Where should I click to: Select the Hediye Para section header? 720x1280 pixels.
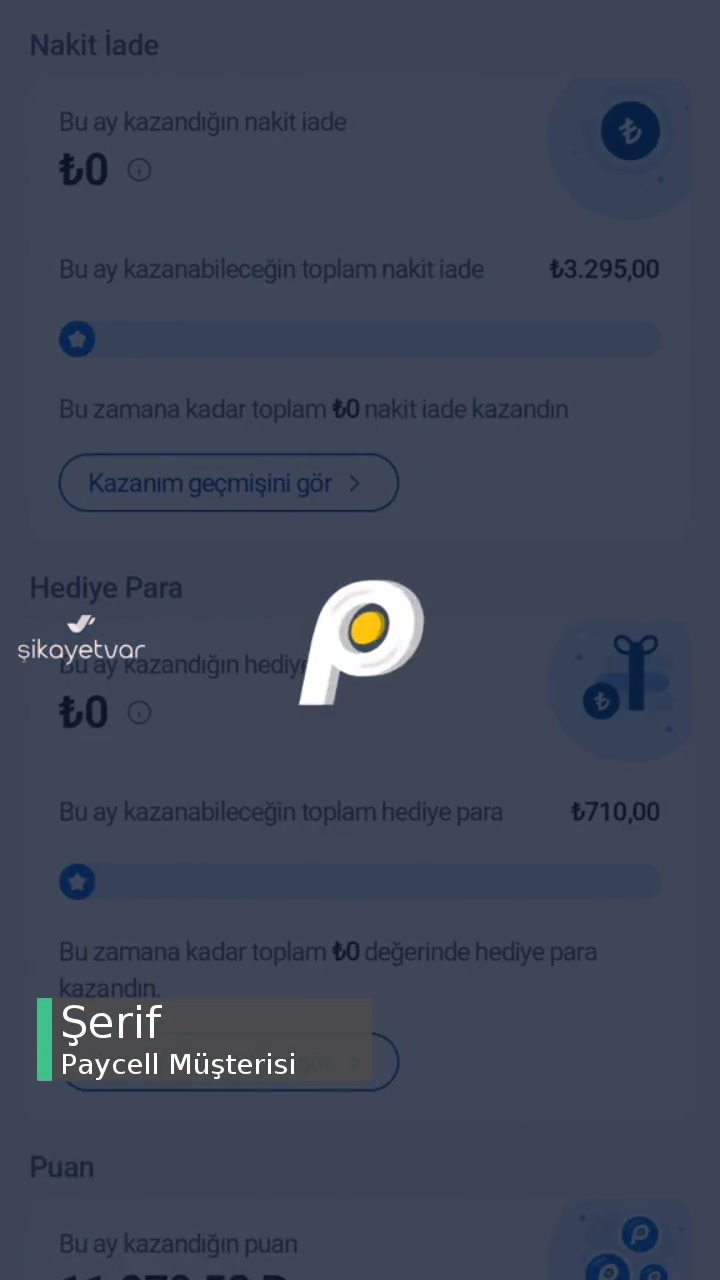coord(106,588)
